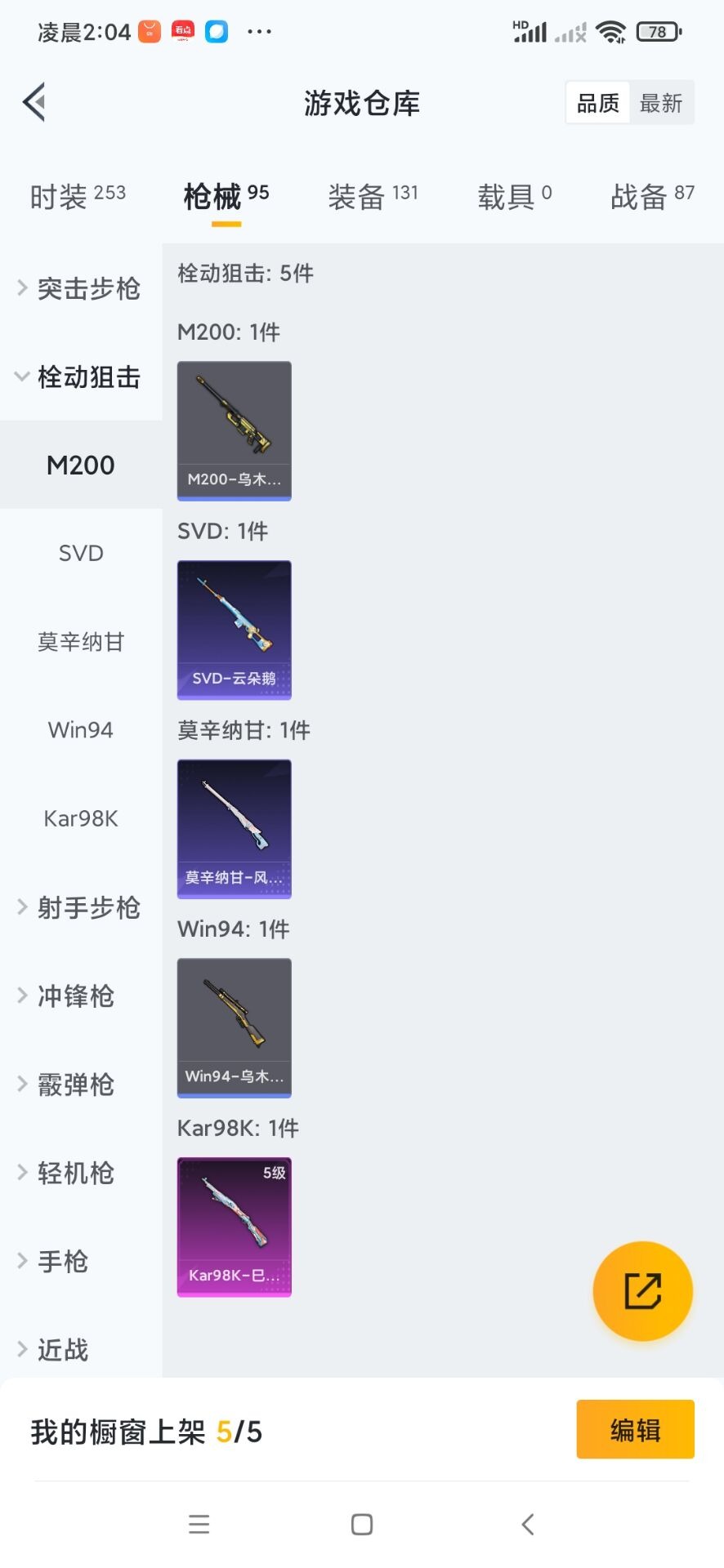Collapse the 栓动狙击 category
The image size is (724, 1568).
(x=80, y=376)
